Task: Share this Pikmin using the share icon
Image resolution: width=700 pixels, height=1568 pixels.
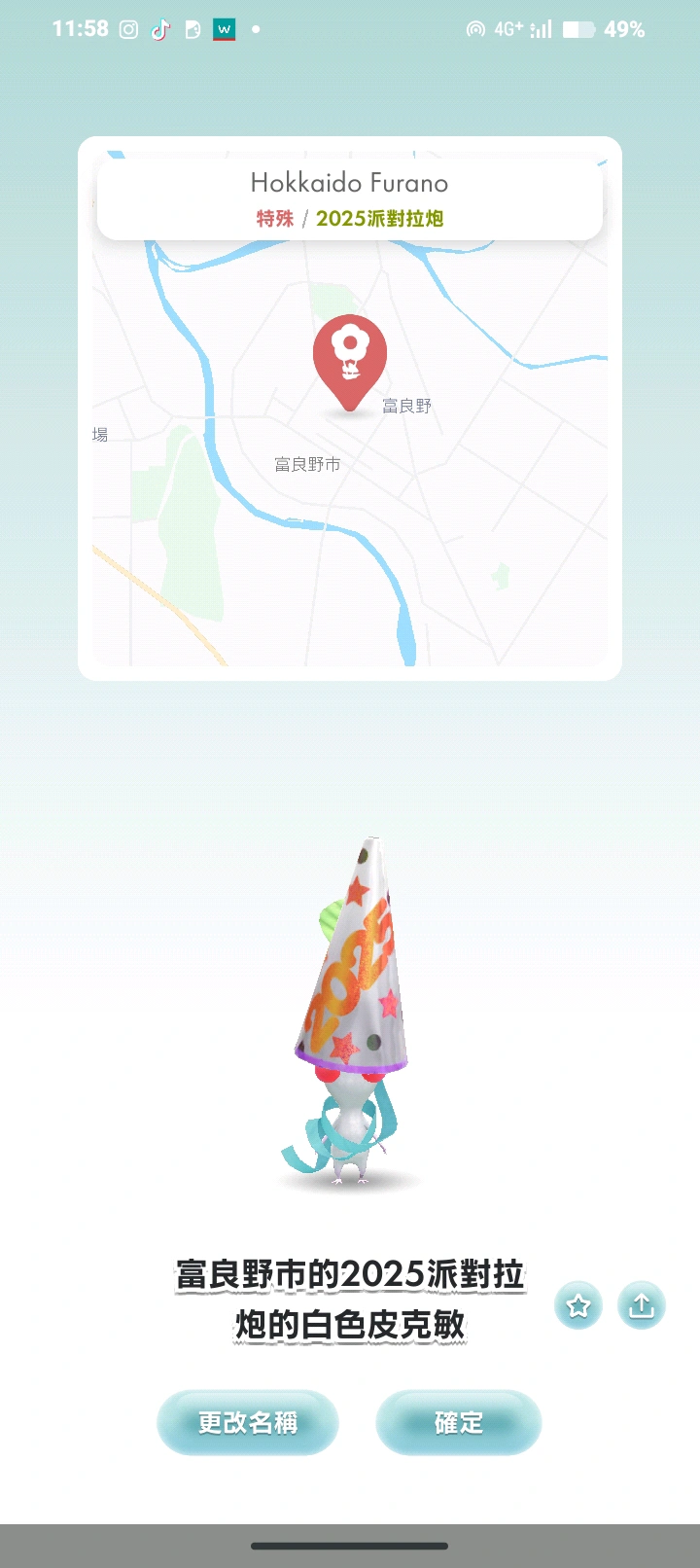Action: pyautogui.click(x=641, y=1305)
